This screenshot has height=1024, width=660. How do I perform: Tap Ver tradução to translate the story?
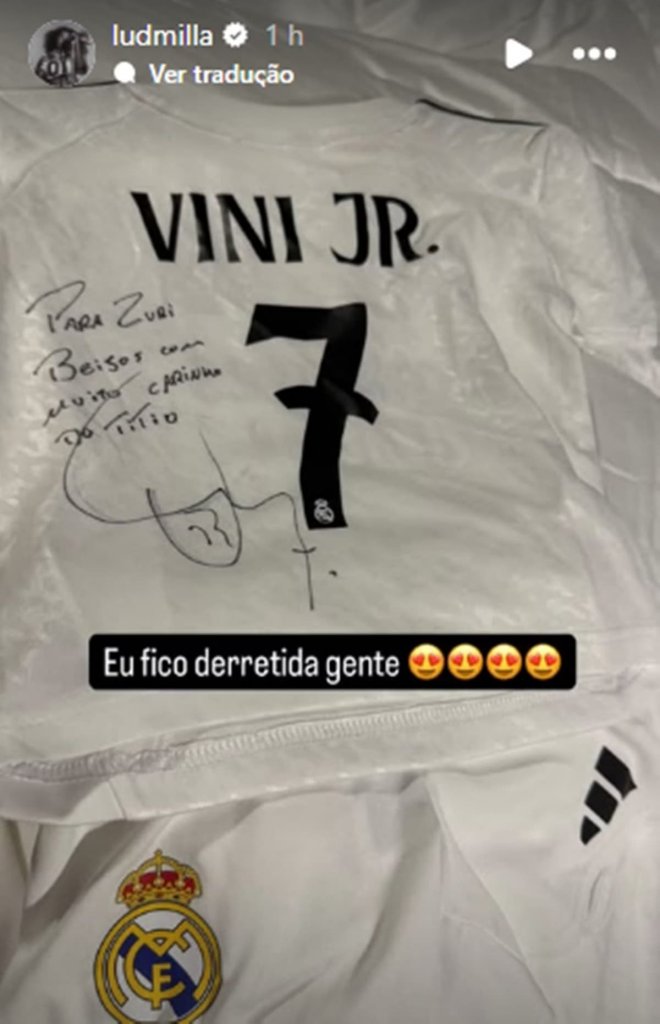(220, 73)
